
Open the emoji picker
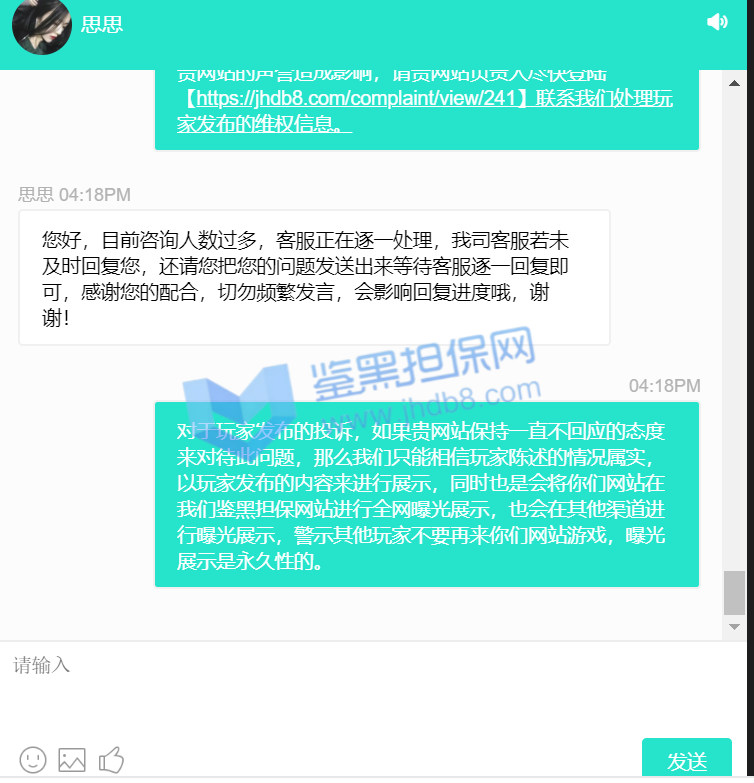tap(33, 759)
